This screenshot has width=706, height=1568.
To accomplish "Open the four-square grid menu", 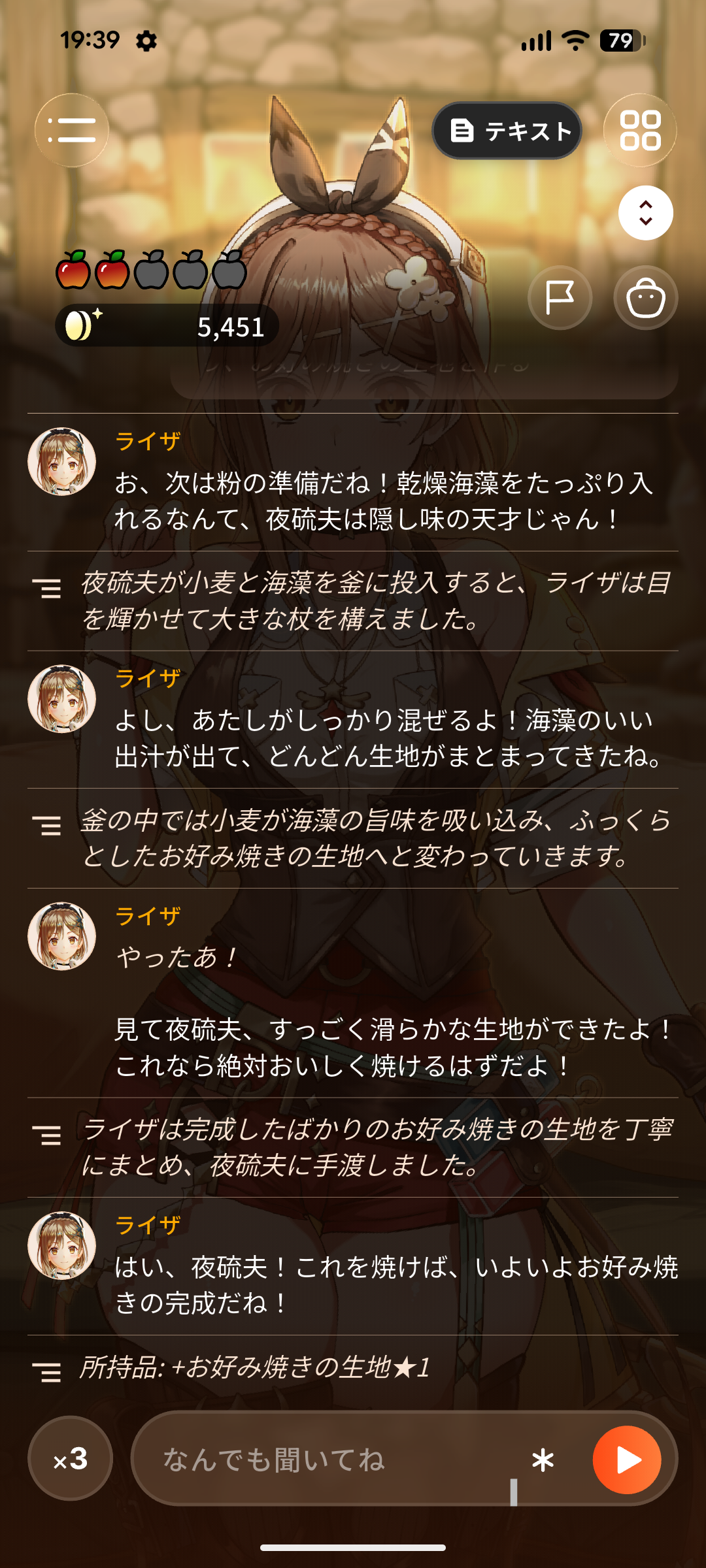I will [640, 130].
